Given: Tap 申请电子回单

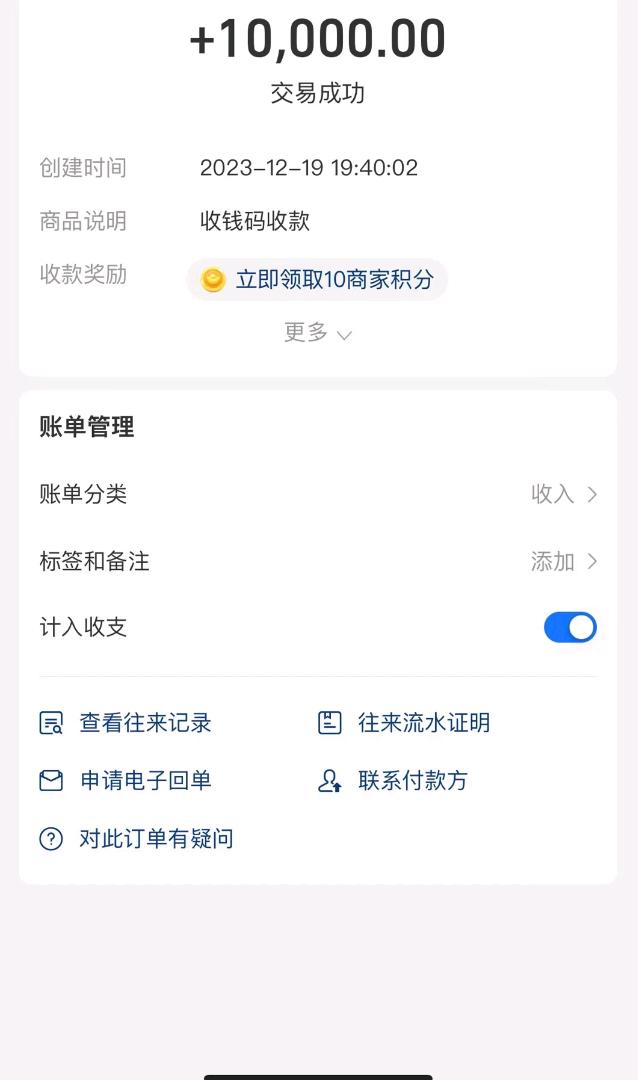Looking at the screenshot, I should pos(125,780).
